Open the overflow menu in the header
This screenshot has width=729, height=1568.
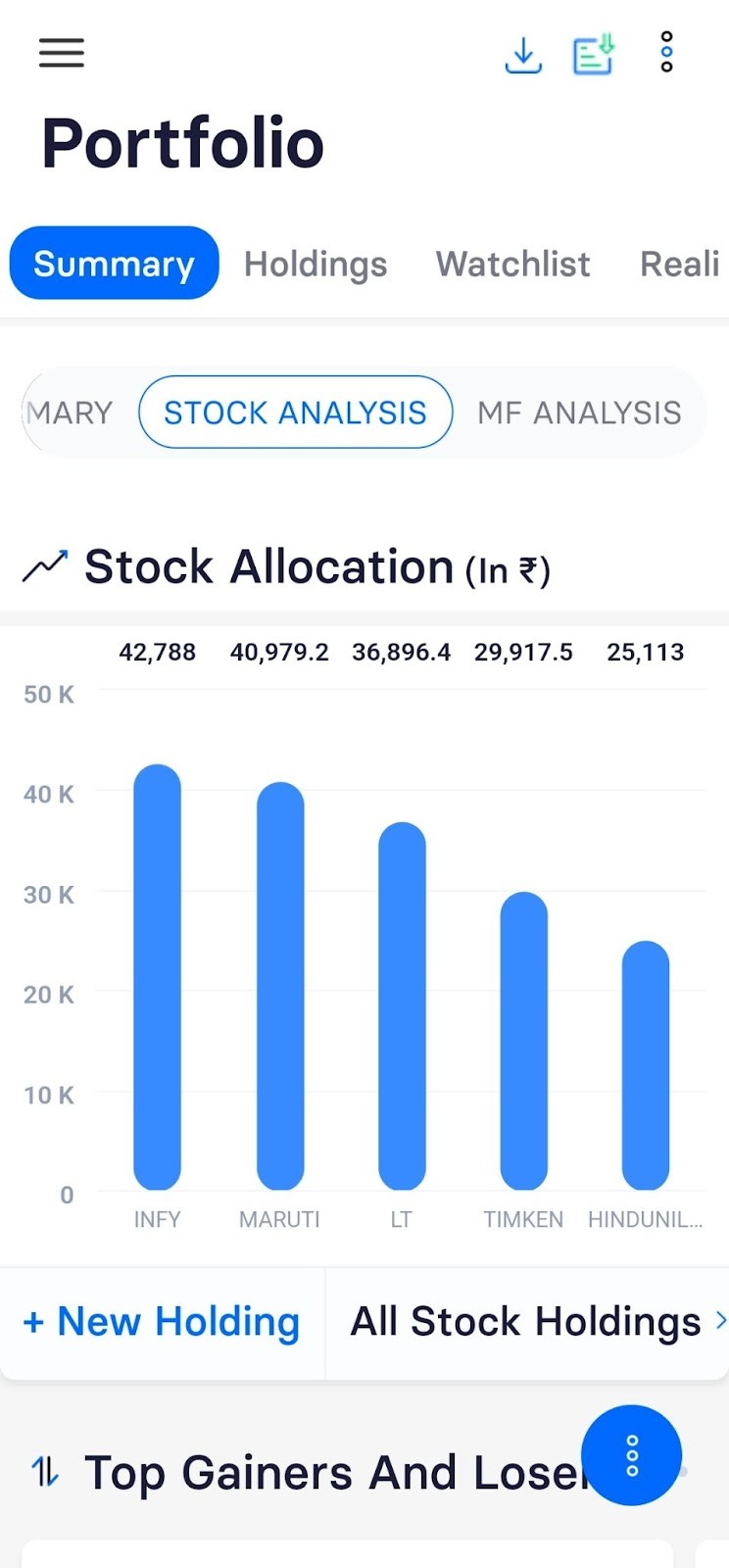coord(667,52)
